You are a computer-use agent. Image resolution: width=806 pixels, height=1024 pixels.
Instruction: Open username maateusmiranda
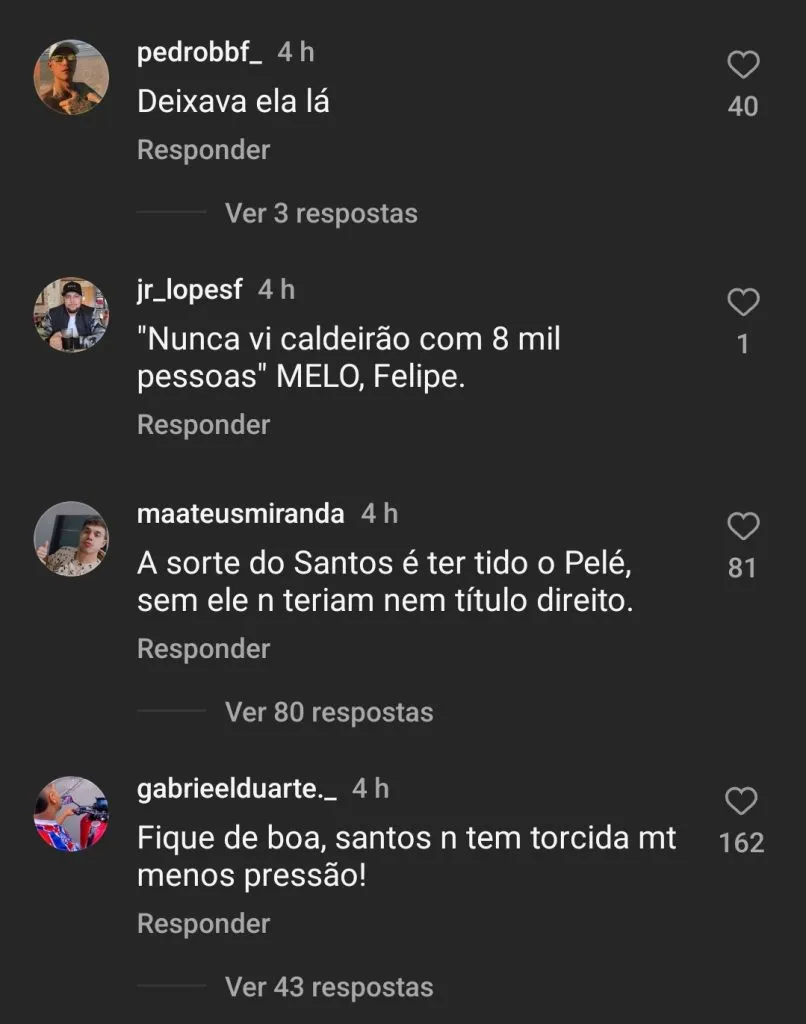(x=240, y=514)
